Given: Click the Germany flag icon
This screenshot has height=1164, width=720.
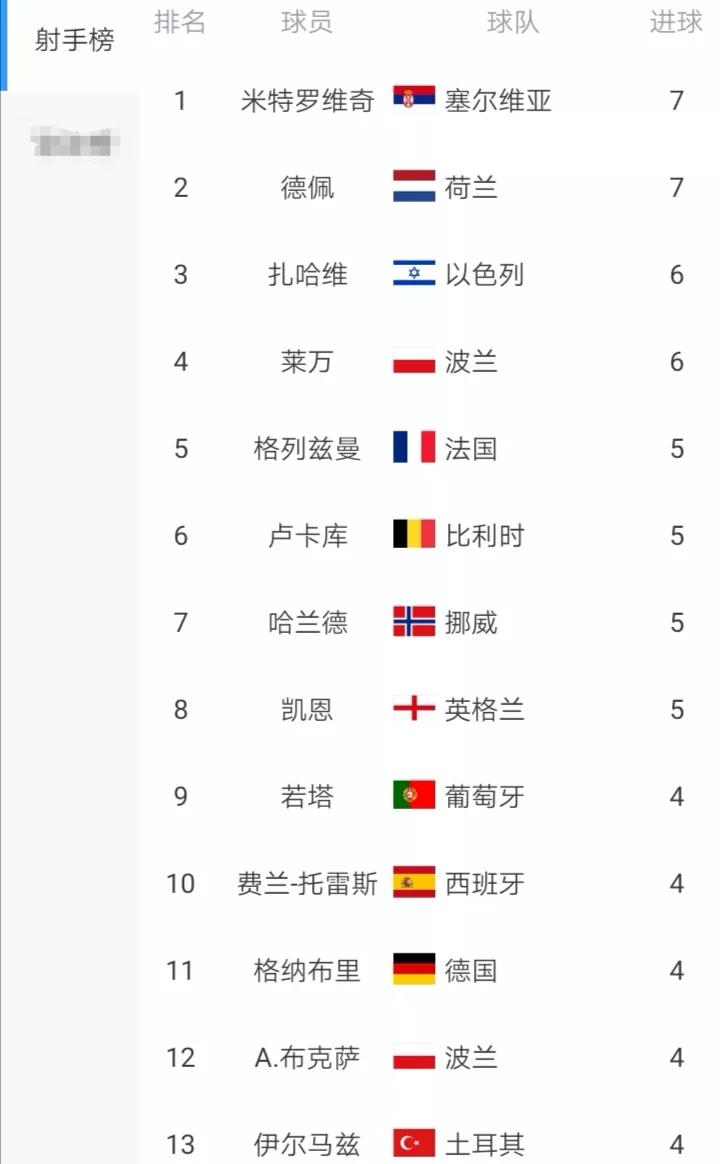Looking at the screenshot, I should (x=413, y=970).
